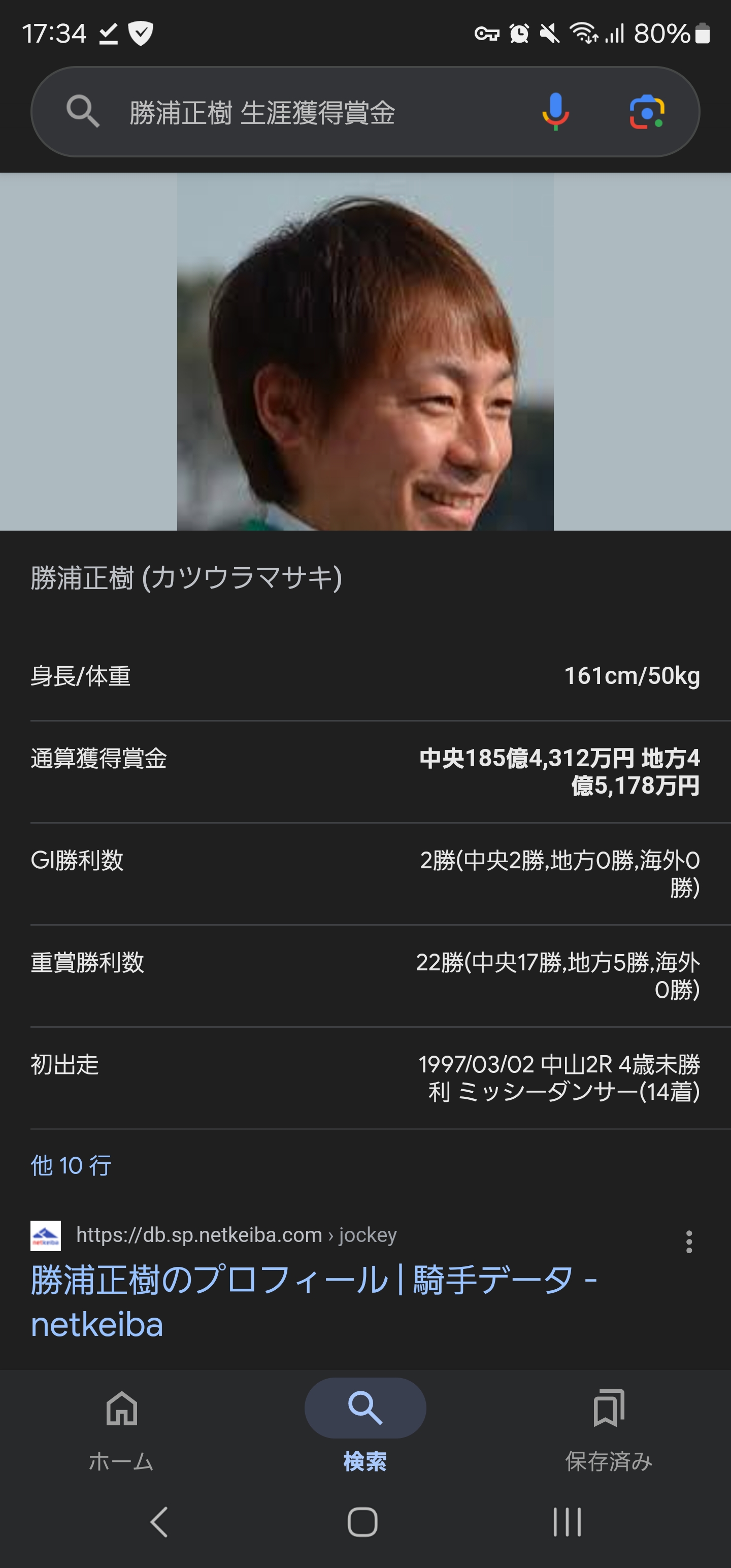Open the overflow menu for netkeiba result

tap(689, 1242)
